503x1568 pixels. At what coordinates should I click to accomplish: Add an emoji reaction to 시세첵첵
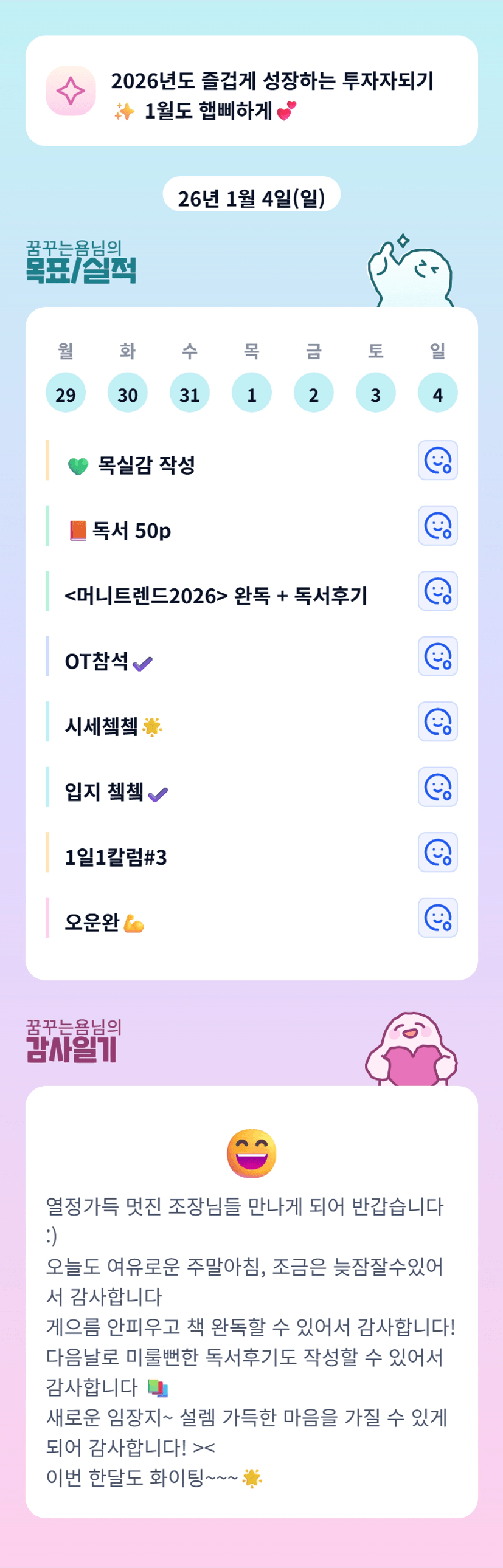point(437,721)
